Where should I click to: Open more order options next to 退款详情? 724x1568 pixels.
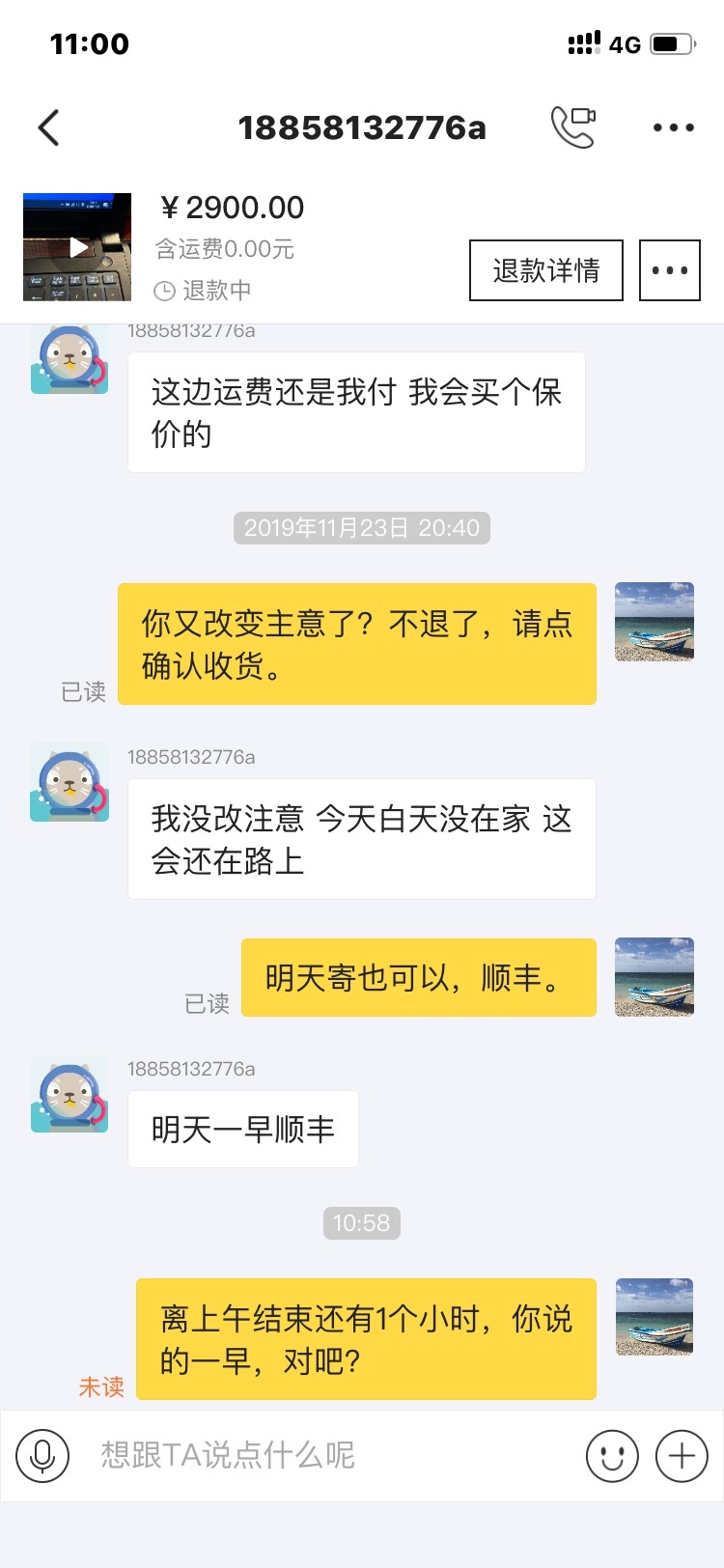(x=670, y=270)
